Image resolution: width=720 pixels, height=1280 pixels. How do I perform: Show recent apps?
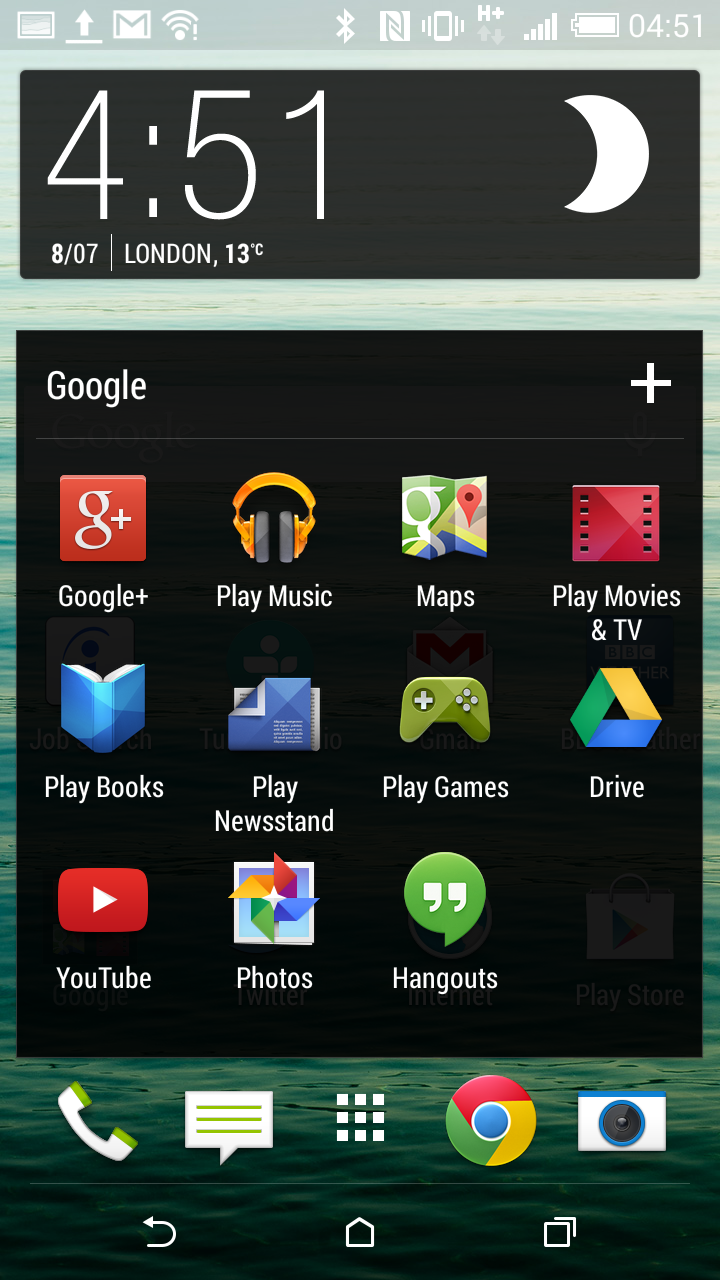(560, 1232)
